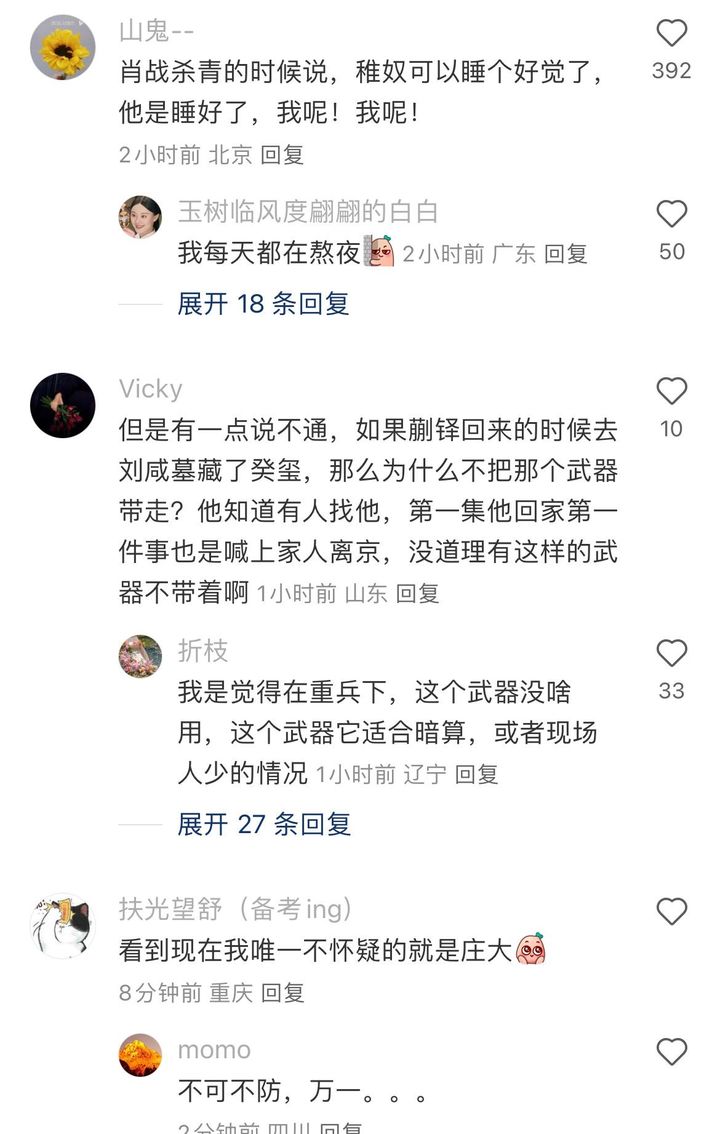The height and width of the screenshot is (1134, 720).
Task: Like the comment by 山鬼--
Action: click(671, 34)
